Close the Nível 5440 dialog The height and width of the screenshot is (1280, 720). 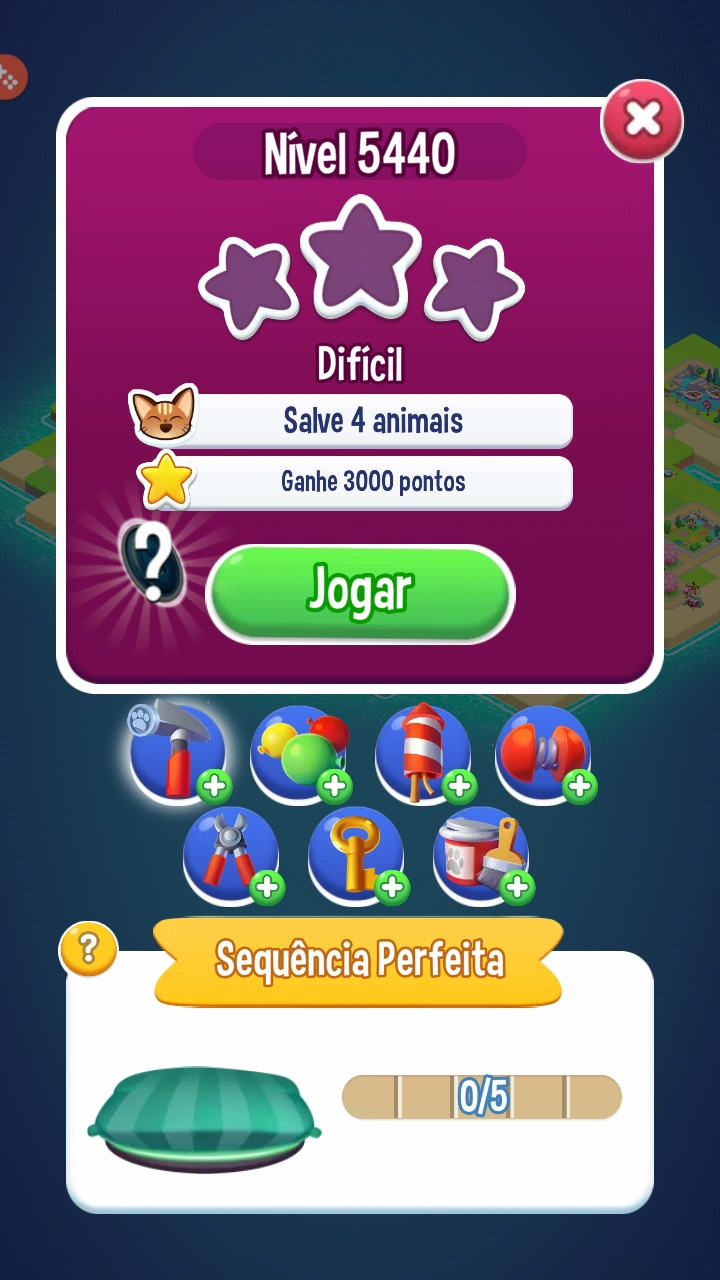pyautogui.click(x=641, y=121)
